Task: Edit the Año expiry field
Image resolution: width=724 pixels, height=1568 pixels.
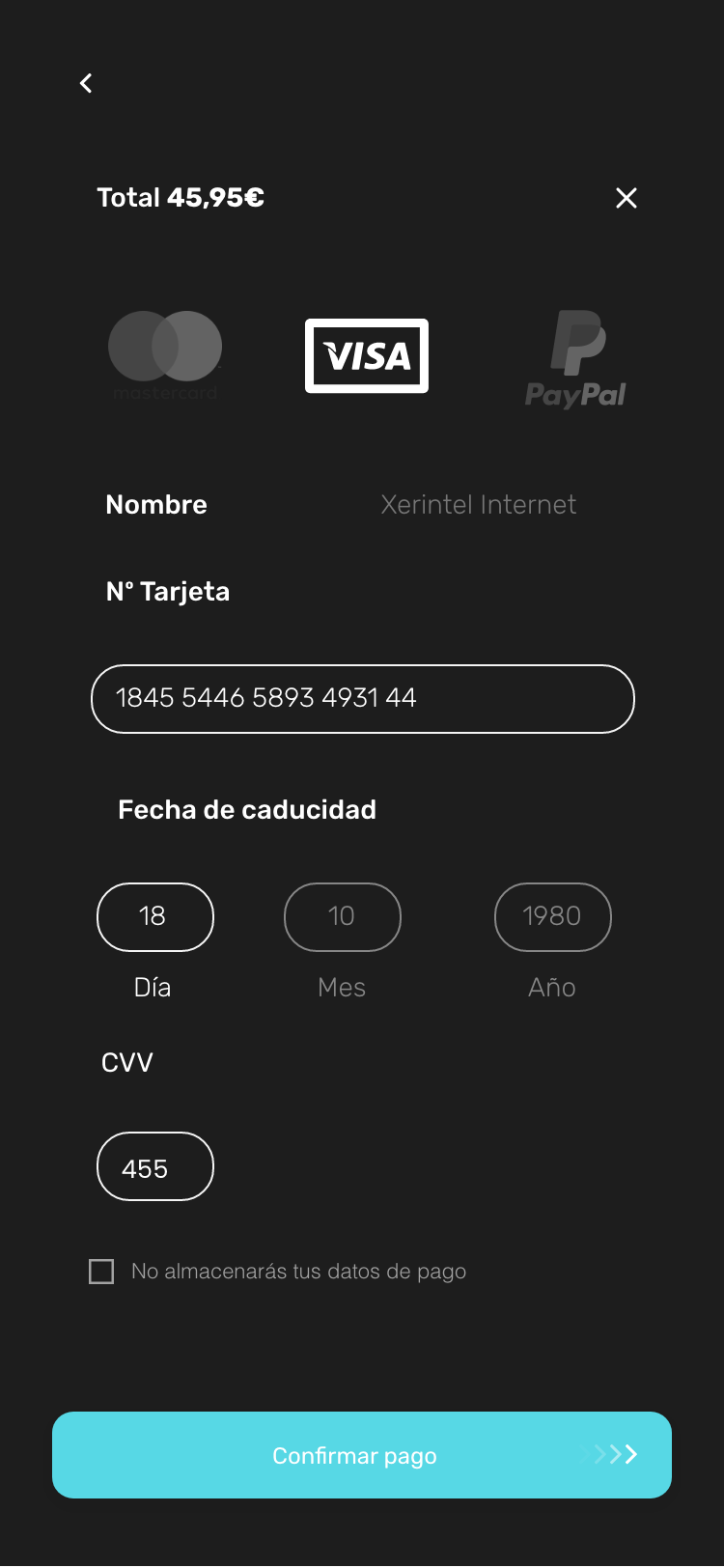Action: click(553, 917)
